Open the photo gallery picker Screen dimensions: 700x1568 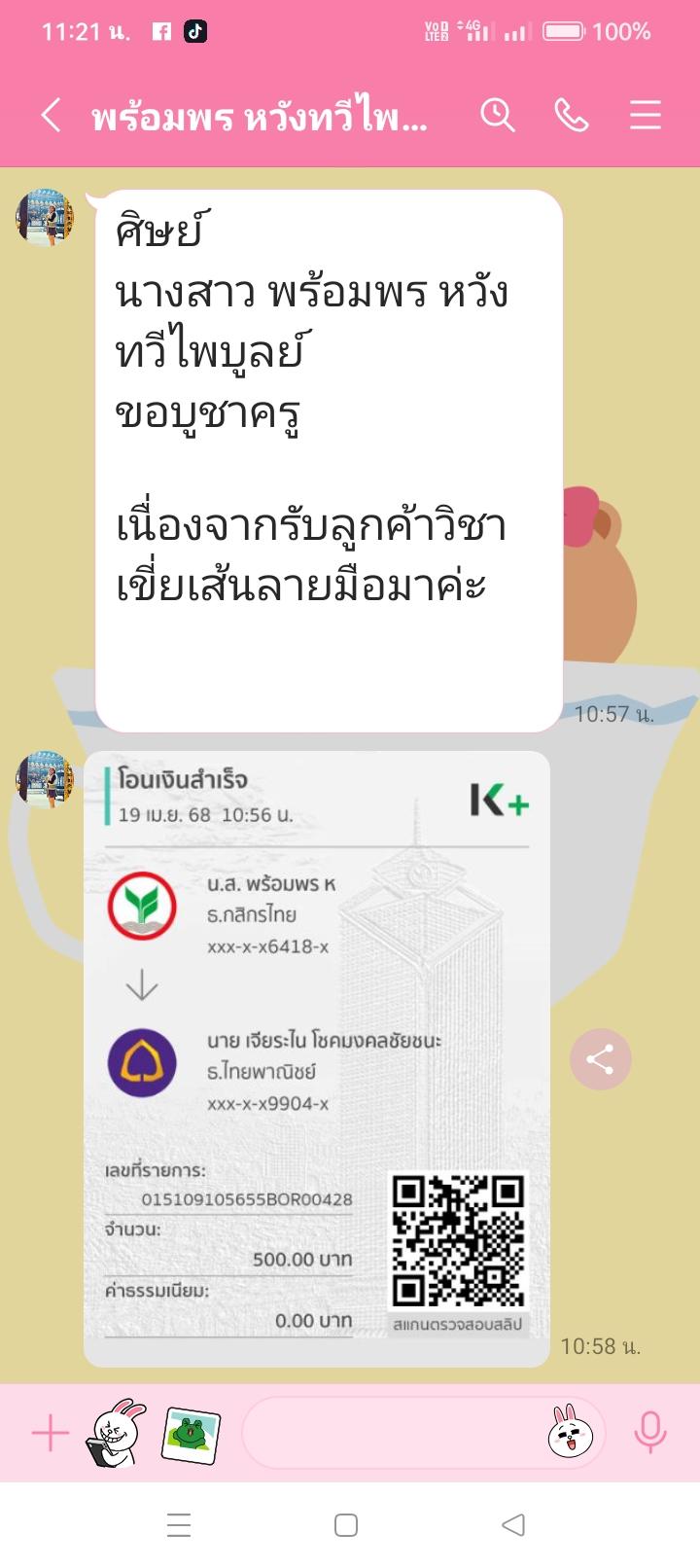(x=191, y=1434)
